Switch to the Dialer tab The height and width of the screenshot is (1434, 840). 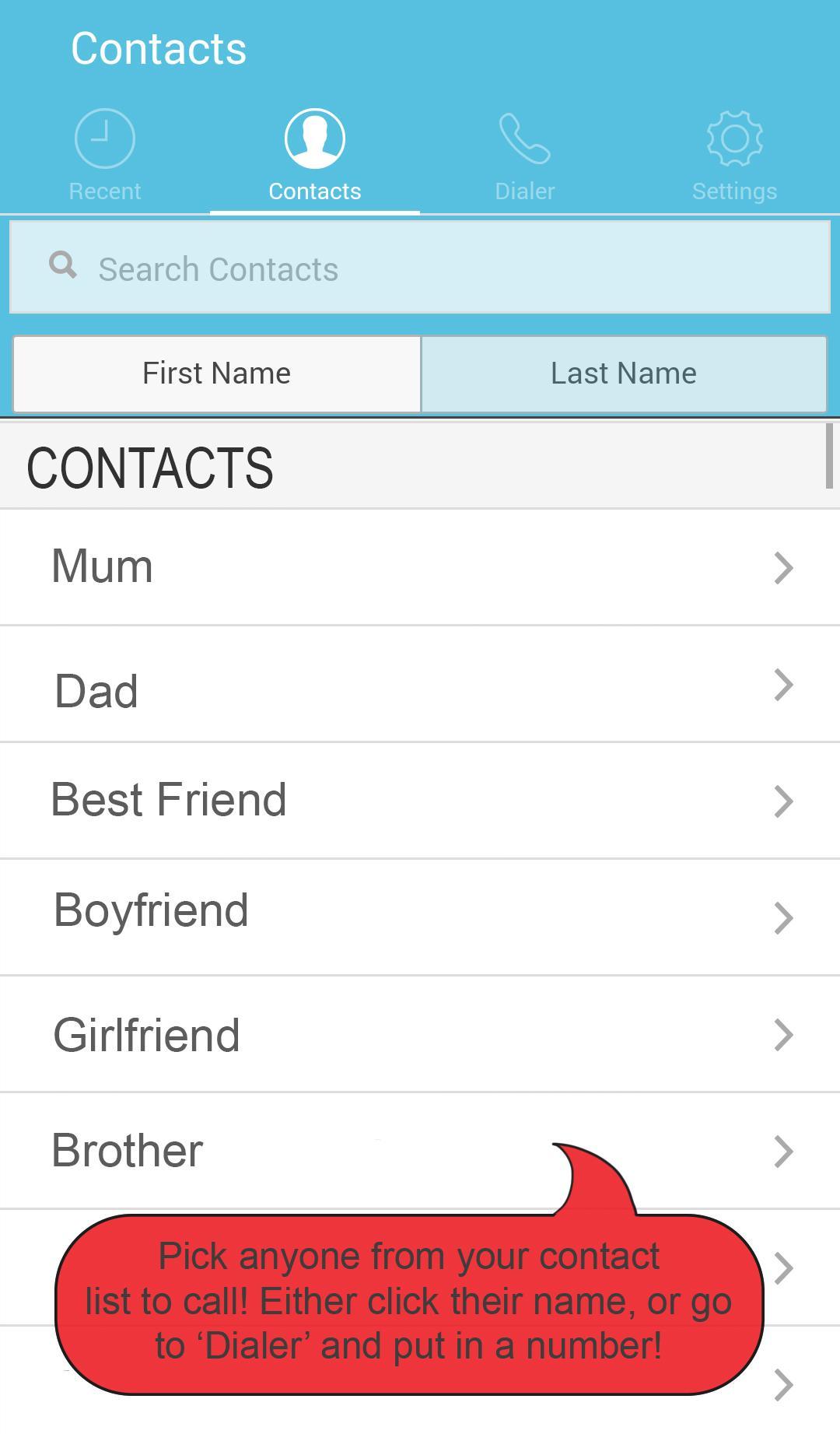point(525,156)
